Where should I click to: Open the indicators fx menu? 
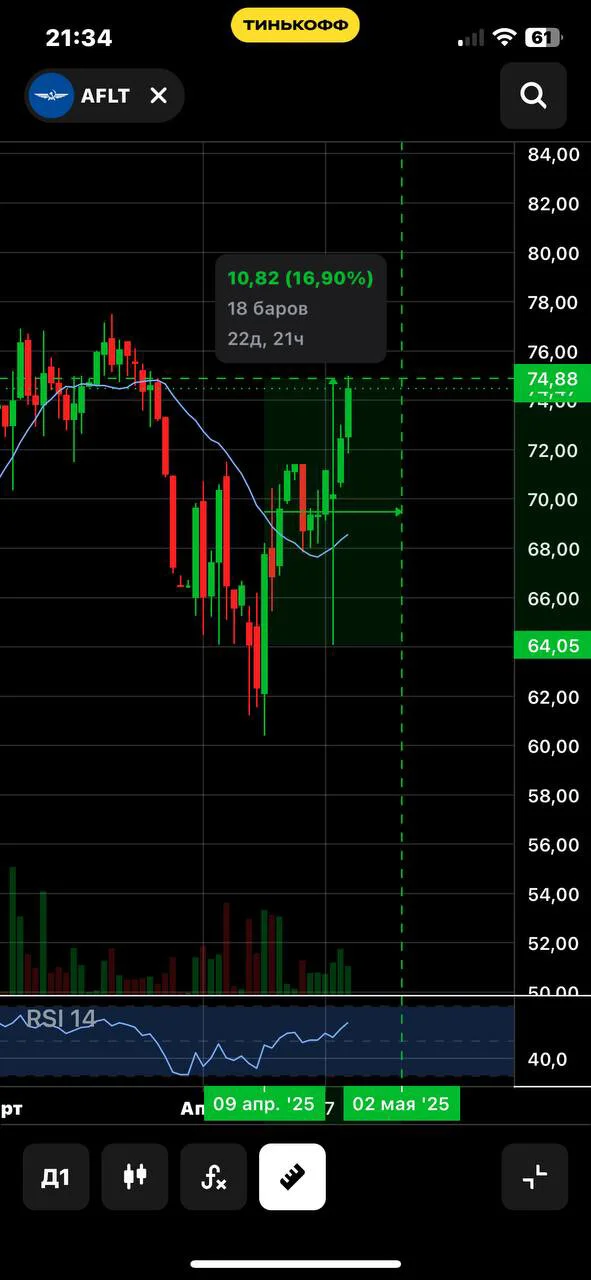[x=214, y=1177]
